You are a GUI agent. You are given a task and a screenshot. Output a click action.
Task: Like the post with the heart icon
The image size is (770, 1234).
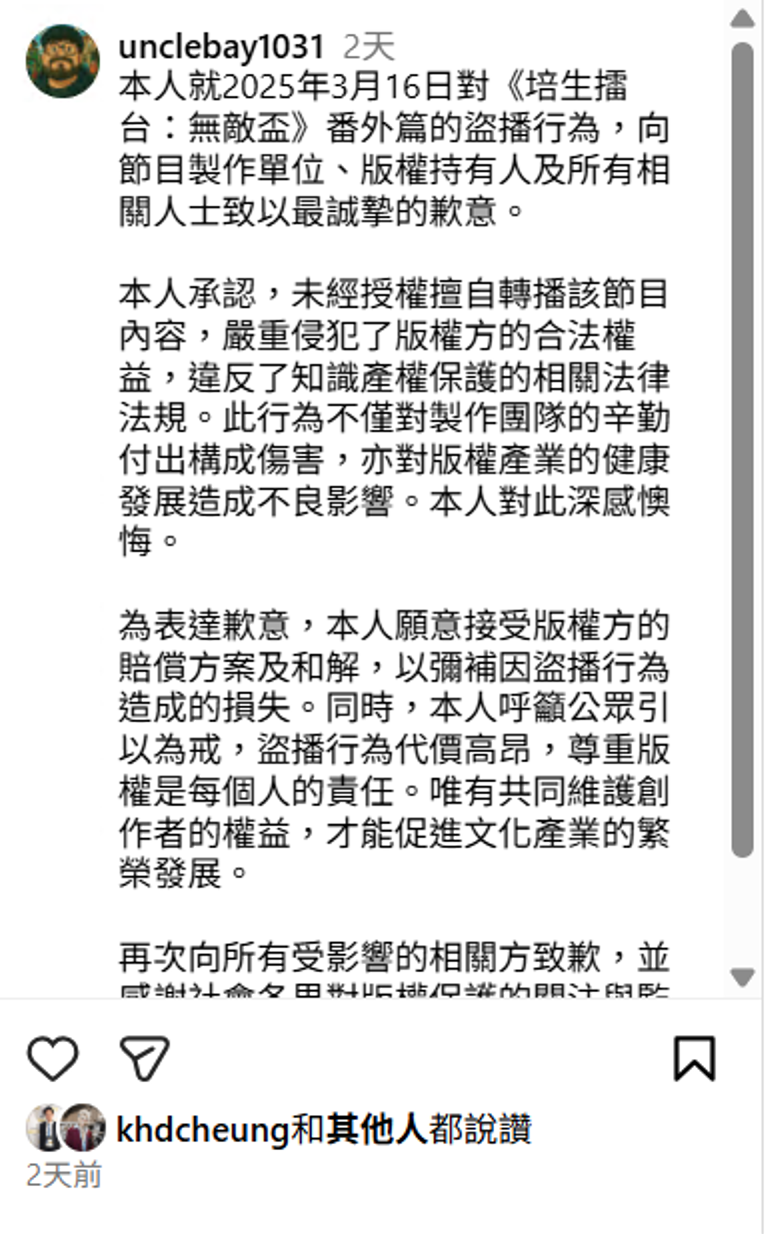pyautogui.click(x=52, y=1059)
